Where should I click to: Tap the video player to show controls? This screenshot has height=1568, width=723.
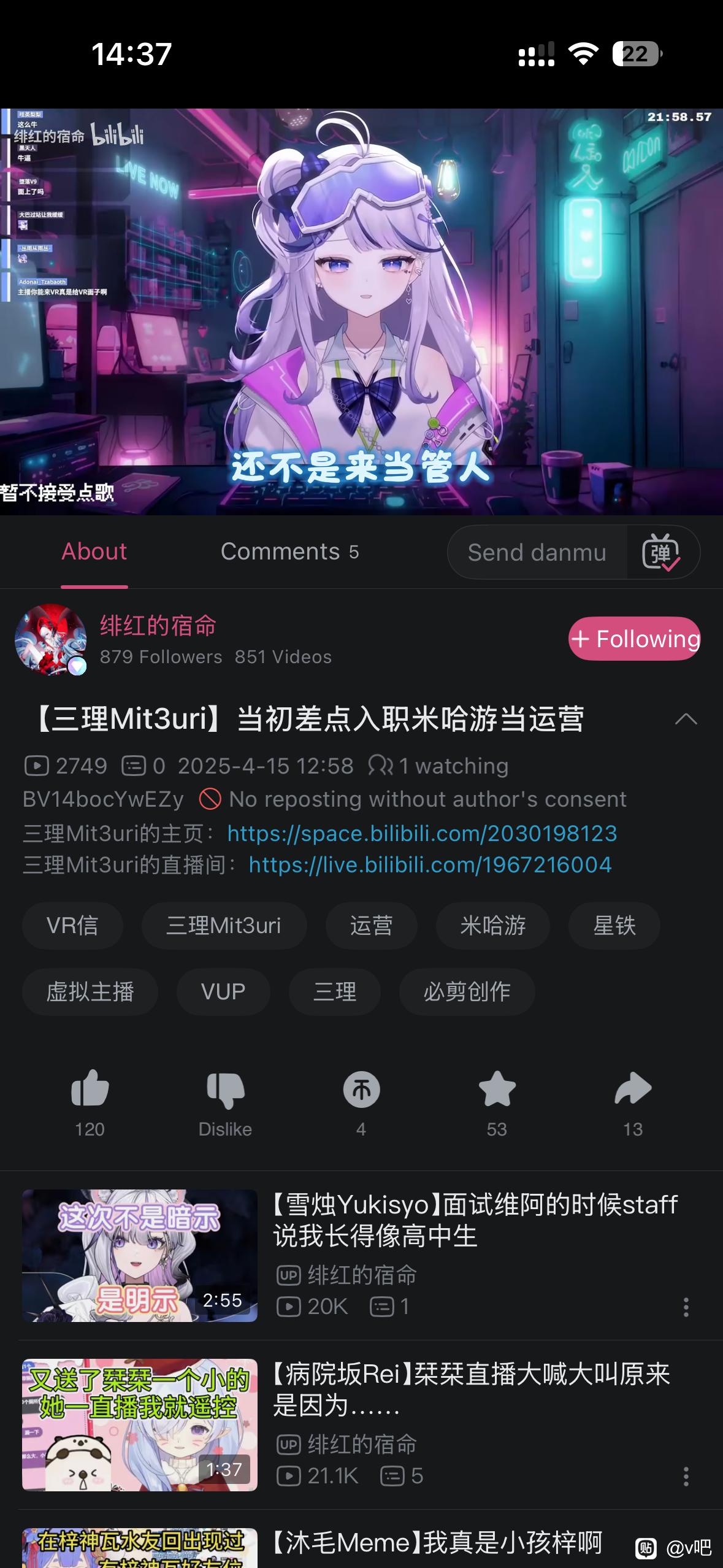(361, 312)
